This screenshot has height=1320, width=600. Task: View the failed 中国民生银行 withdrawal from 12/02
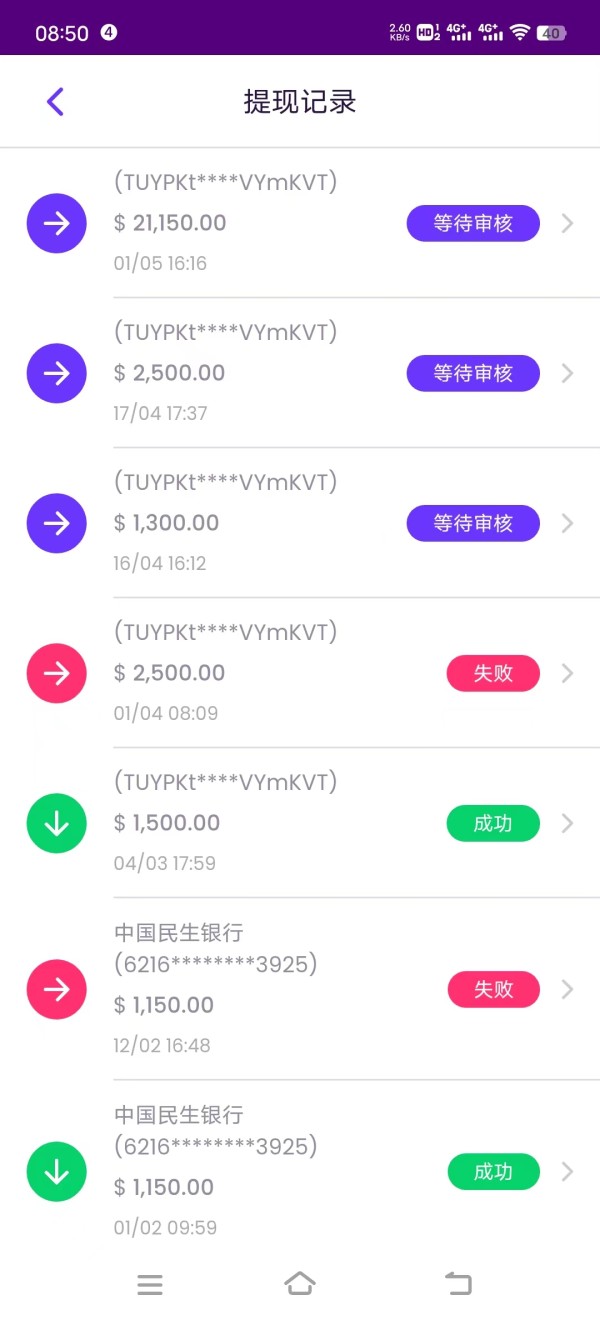tap(300, 989)
